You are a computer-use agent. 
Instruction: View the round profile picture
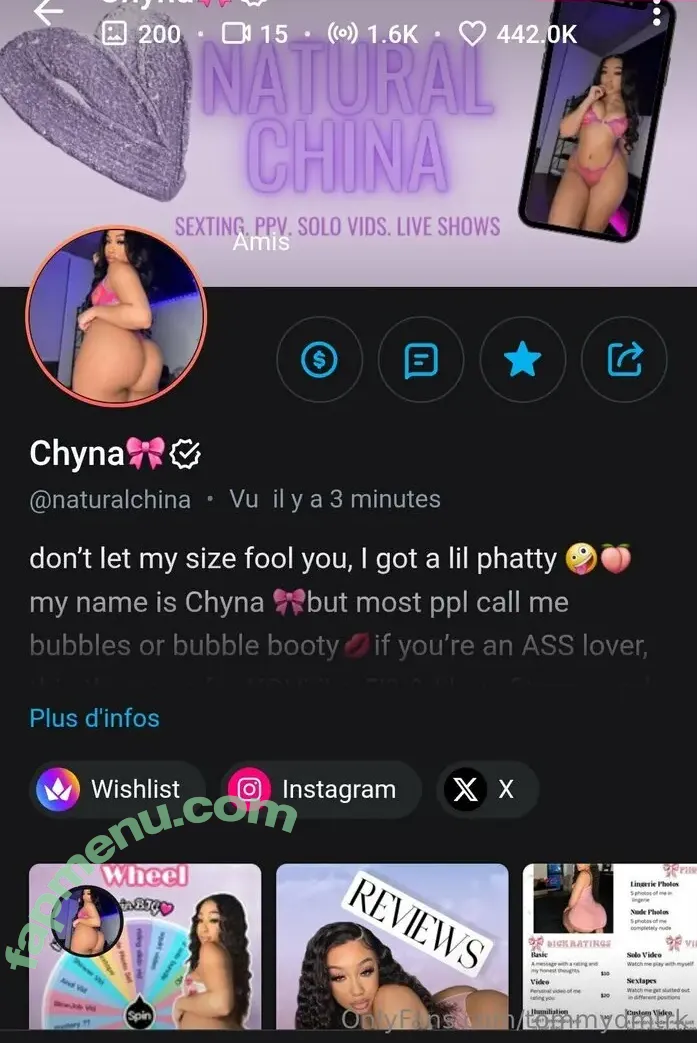click(116, 316)
